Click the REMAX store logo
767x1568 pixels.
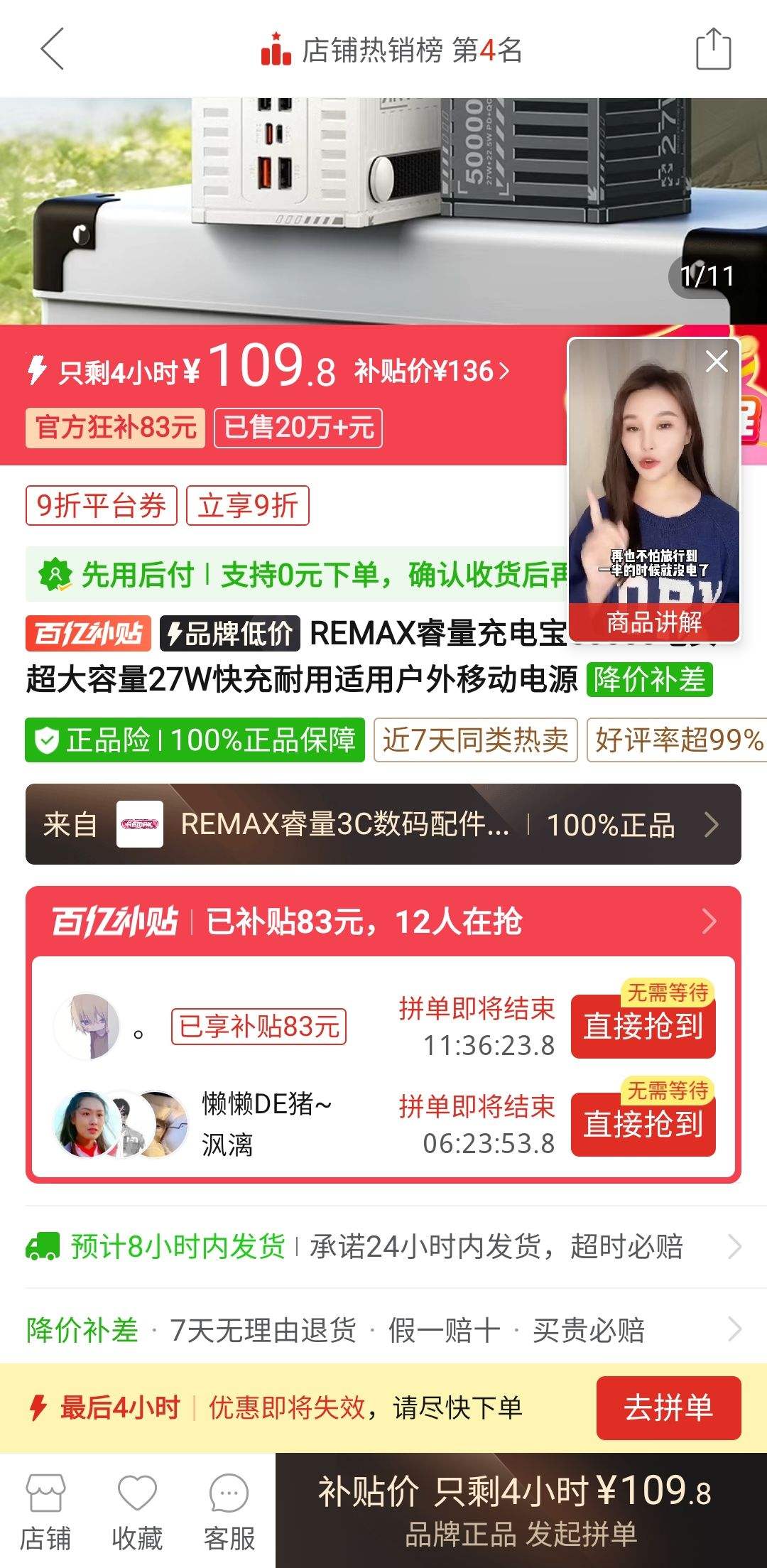click(x=138, y=825)
